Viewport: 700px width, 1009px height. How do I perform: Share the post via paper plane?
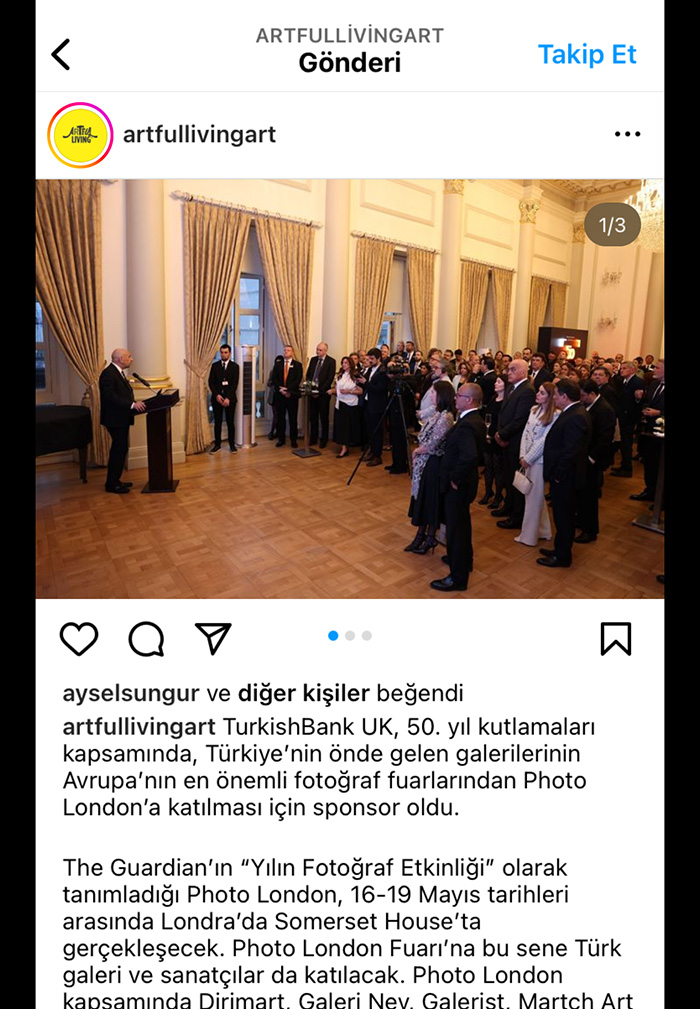pos(213,638)
